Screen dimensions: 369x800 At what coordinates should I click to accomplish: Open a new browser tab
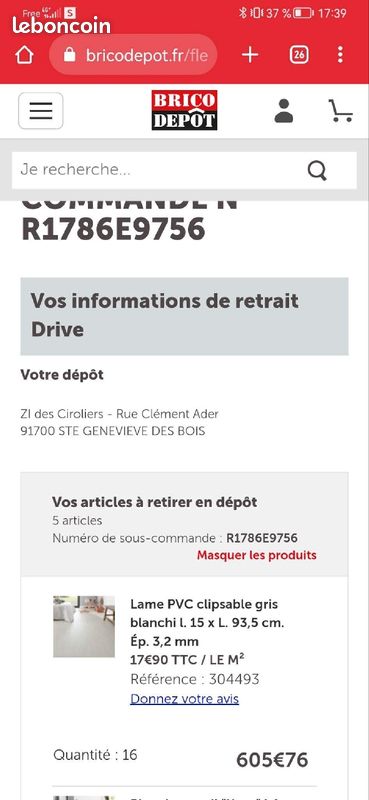point(250,55)
